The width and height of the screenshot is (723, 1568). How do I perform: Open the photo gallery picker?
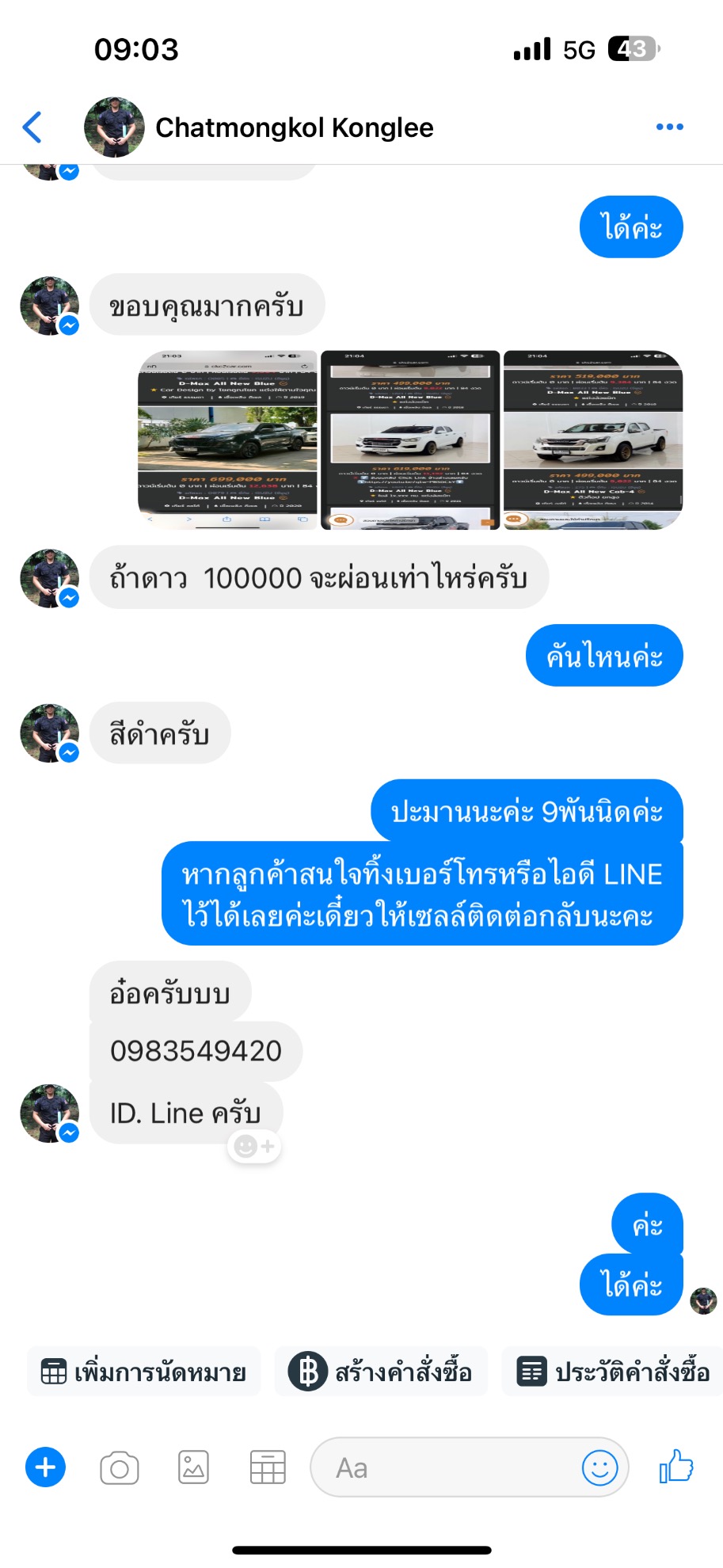click(194, 1467)
